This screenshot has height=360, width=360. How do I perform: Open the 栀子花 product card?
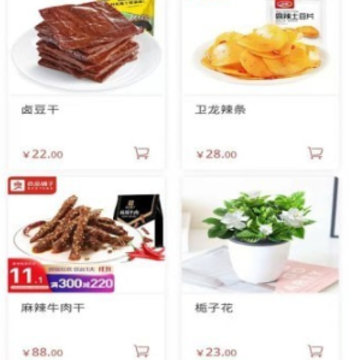(x=260, y=268)
